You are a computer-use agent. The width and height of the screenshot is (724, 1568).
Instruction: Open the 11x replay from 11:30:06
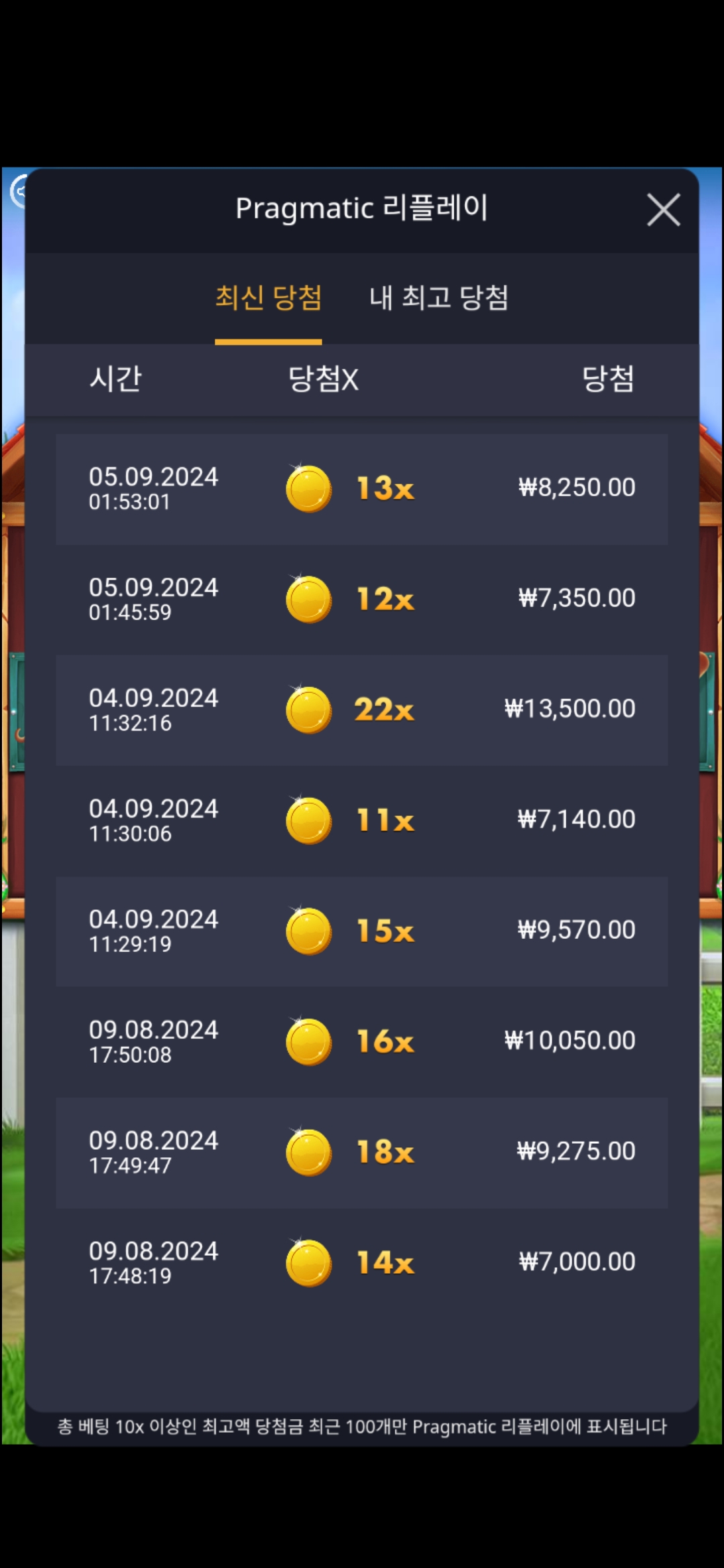tap(362, 820)
